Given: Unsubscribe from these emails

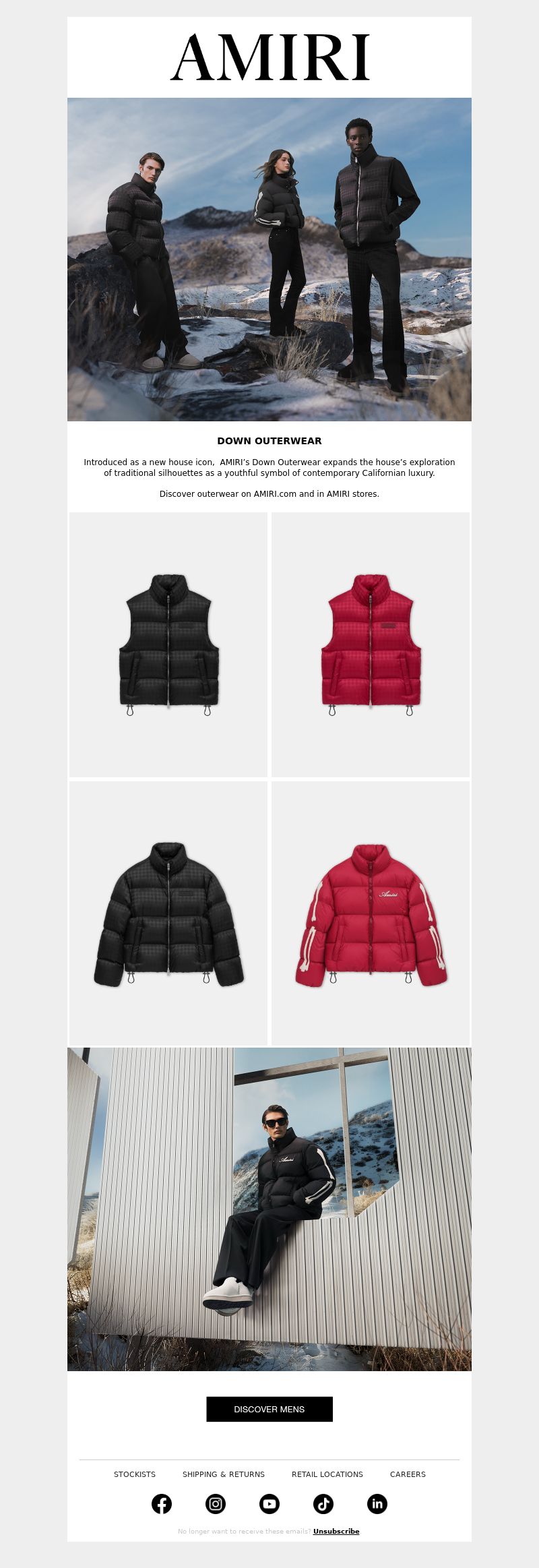Looking at the screenshot, I should pyautogui.click(x=336, y=1531).
